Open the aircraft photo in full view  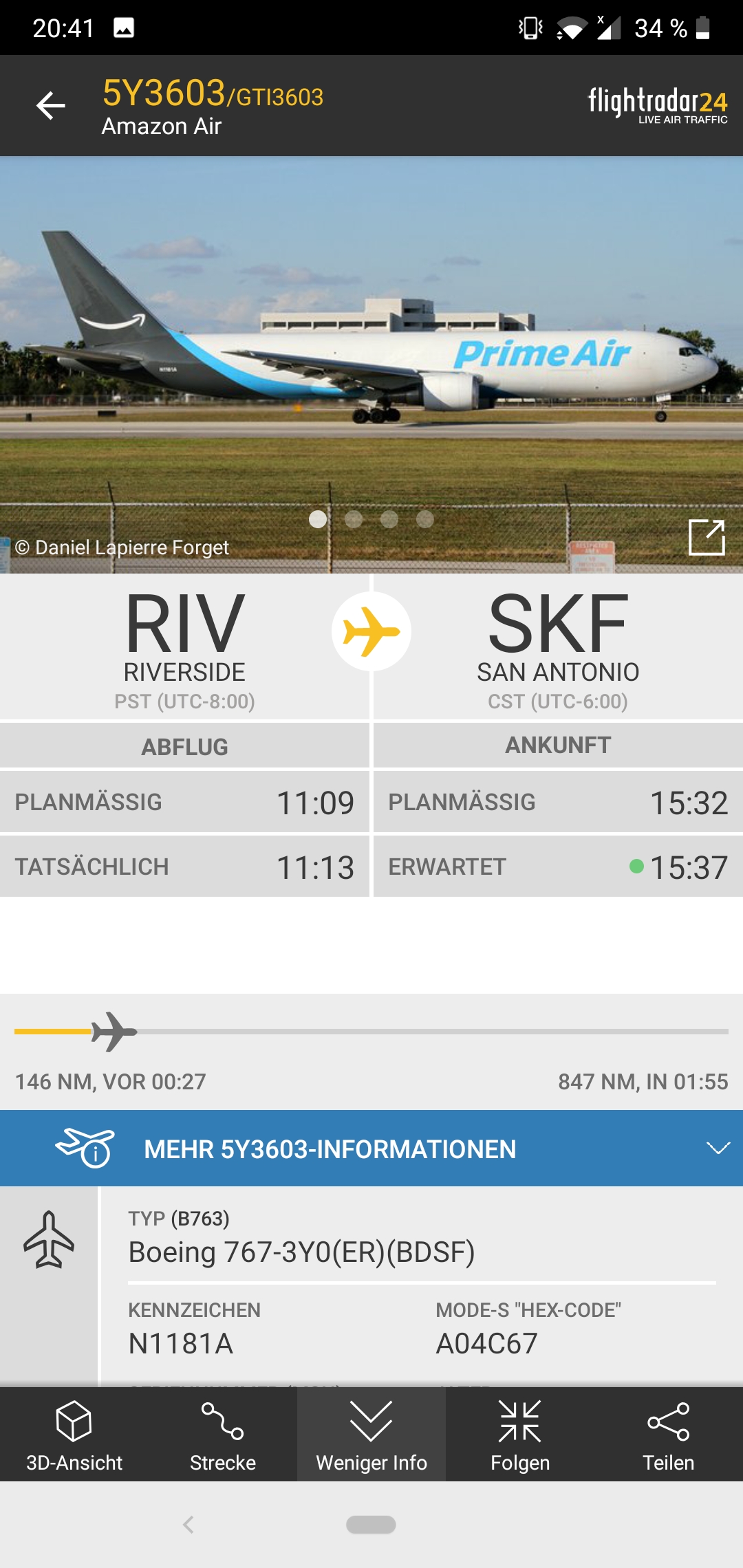tap(707, 537)
